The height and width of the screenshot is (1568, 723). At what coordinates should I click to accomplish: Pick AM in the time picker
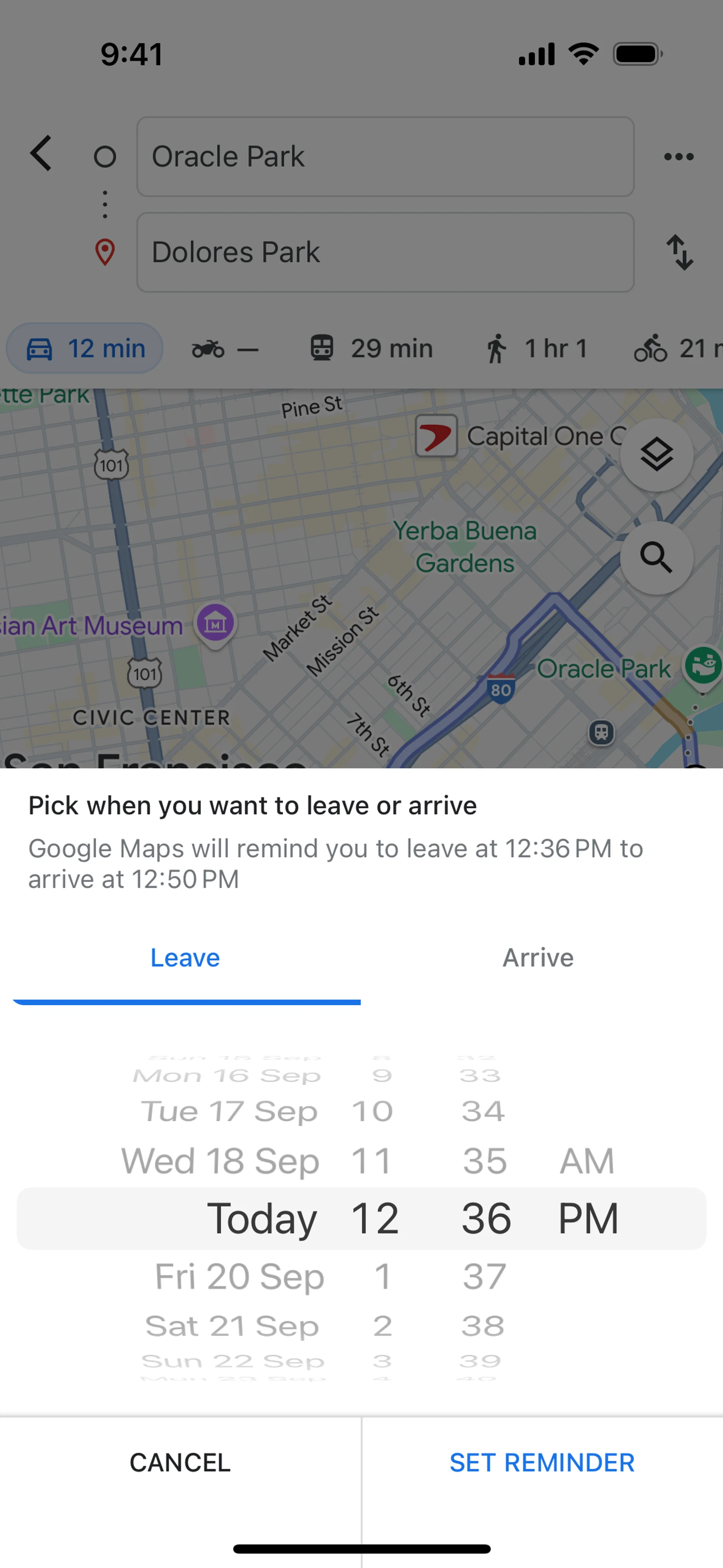(x=587, y=1161)
